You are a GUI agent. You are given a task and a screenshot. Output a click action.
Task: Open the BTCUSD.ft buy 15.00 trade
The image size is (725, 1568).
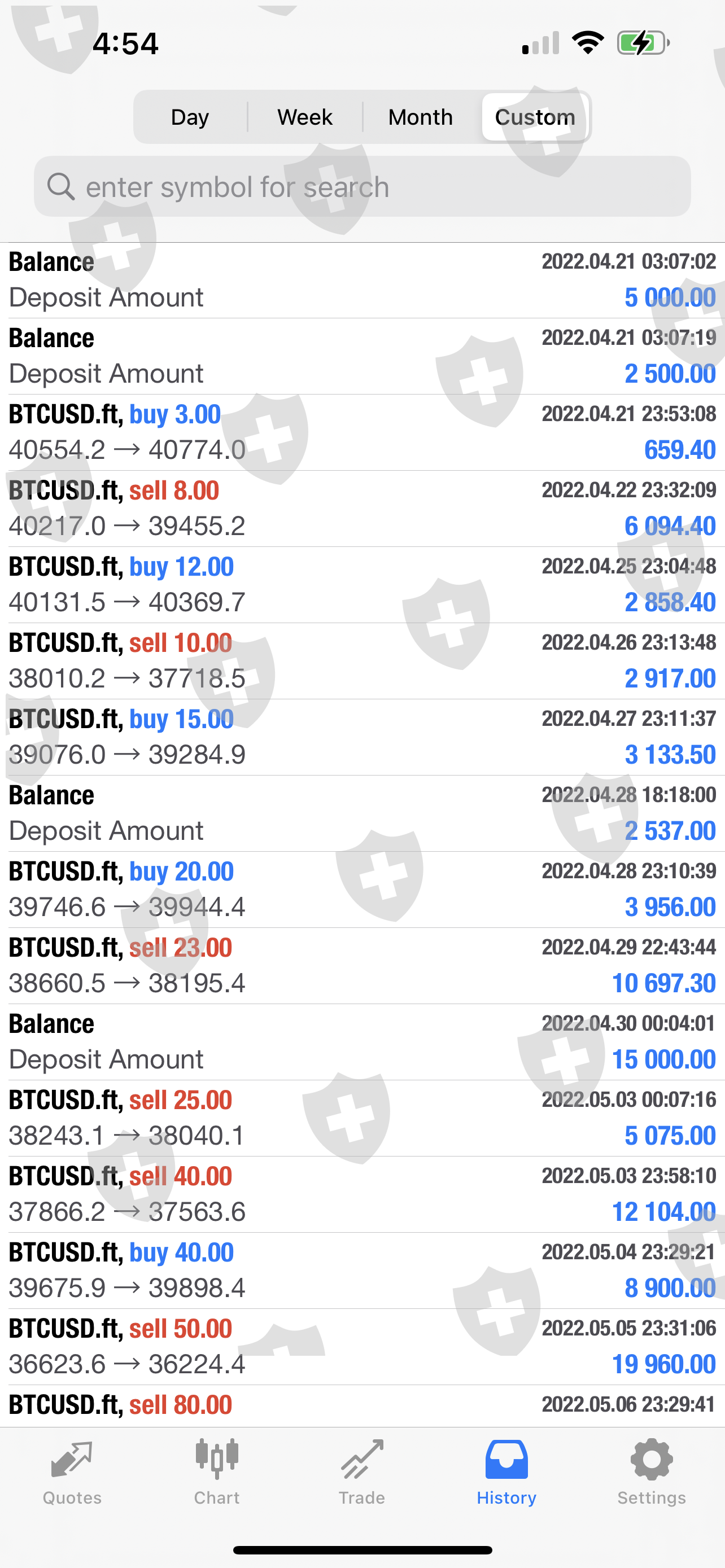pyautogui.click(x=362, y=737)
